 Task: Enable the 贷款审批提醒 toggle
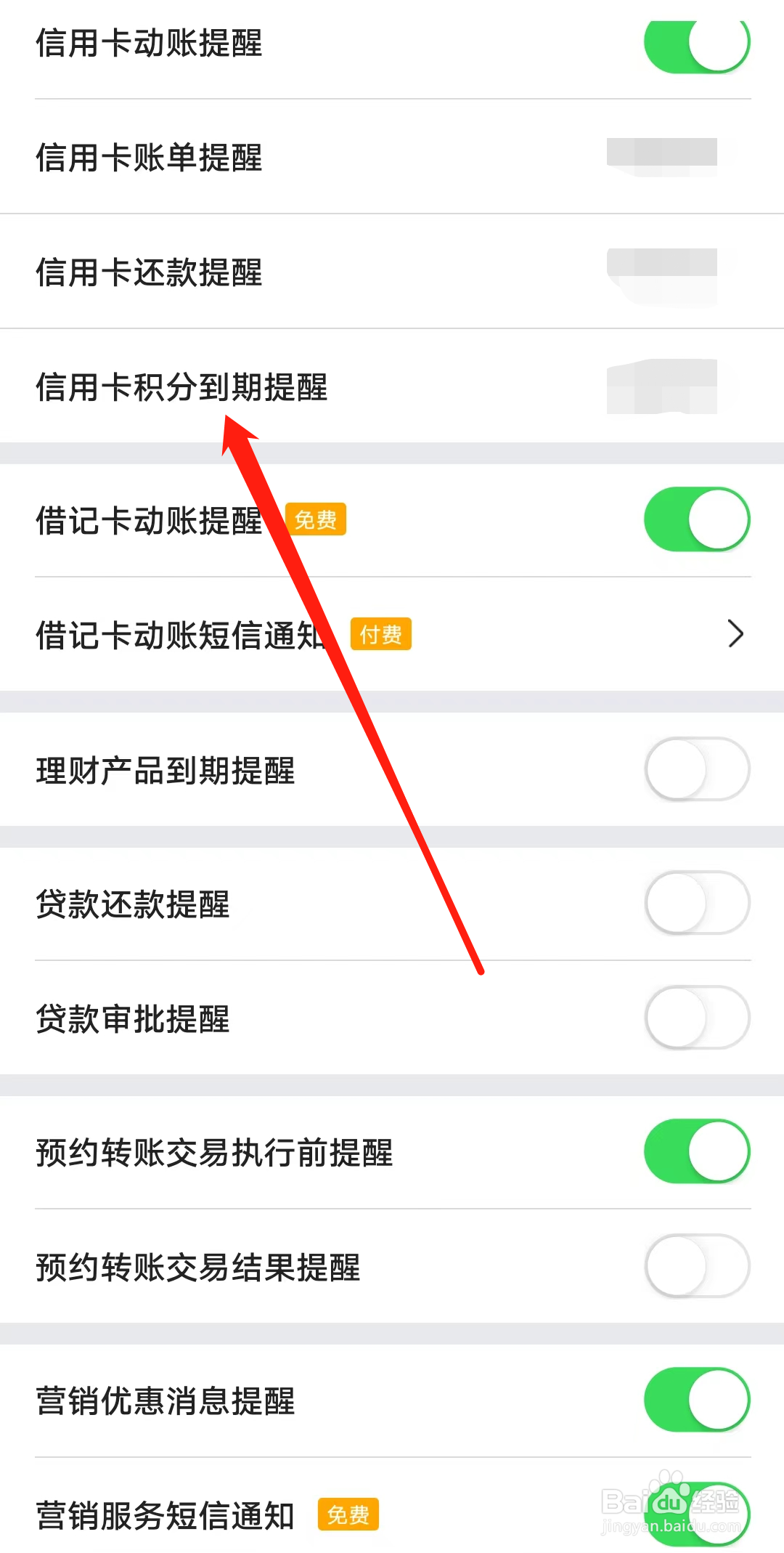pos(695,1017)
